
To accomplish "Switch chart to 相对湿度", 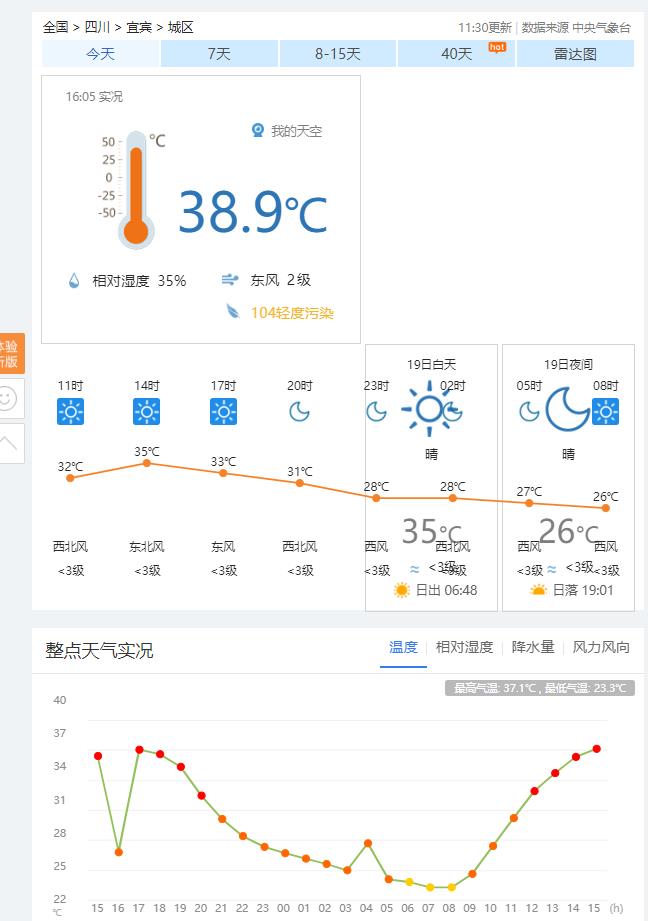I will click(464, 647).
